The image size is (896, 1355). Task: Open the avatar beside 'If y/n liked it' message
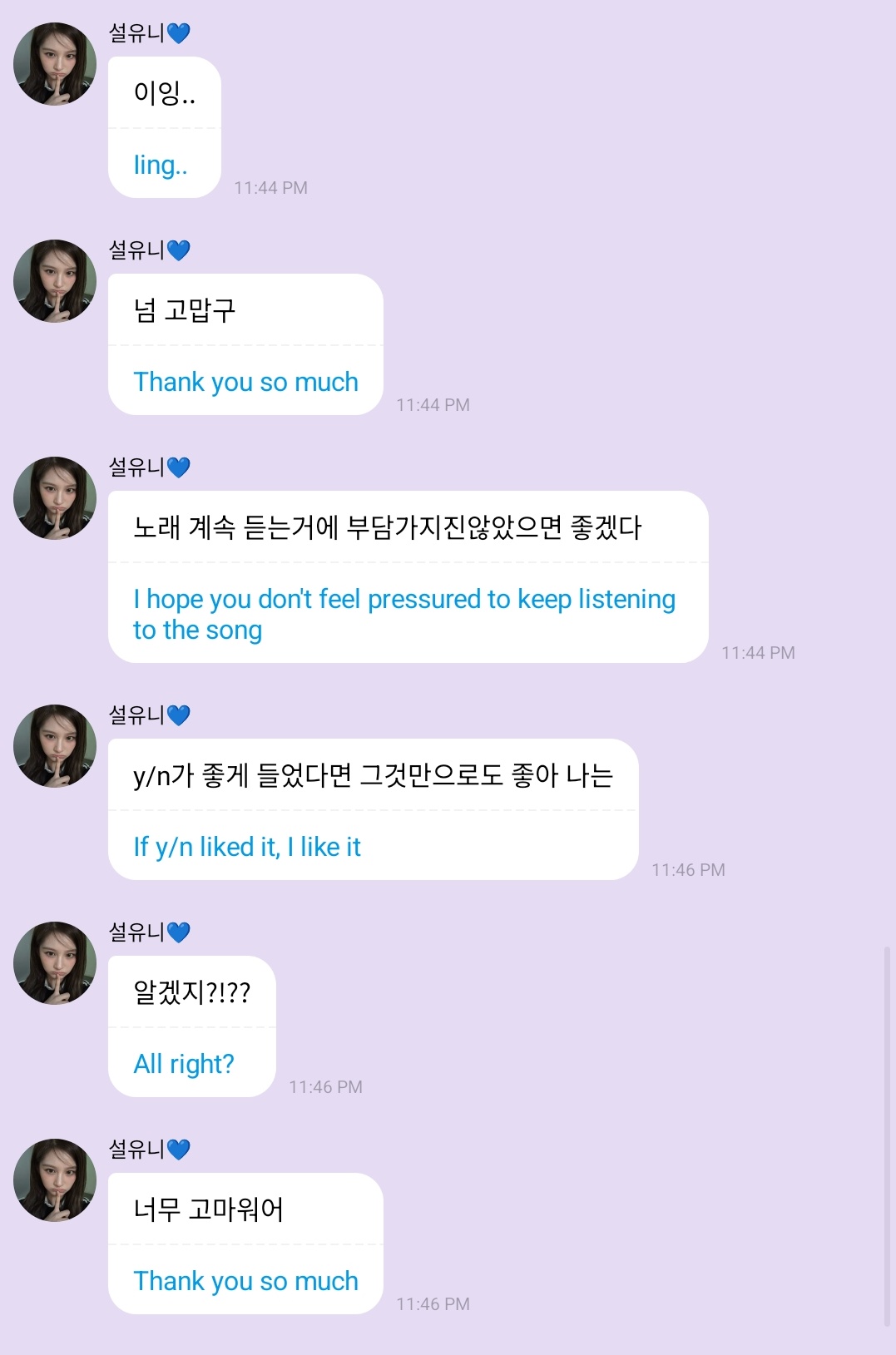[x=55, y=746]
